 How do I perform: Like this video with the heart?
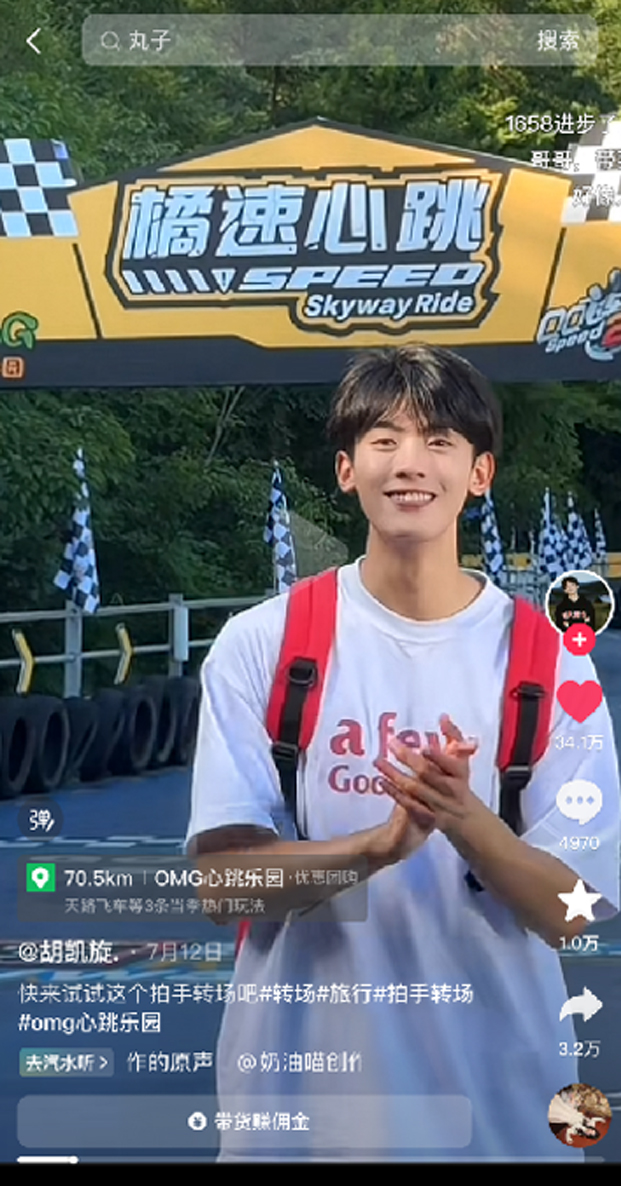point(579,702)
